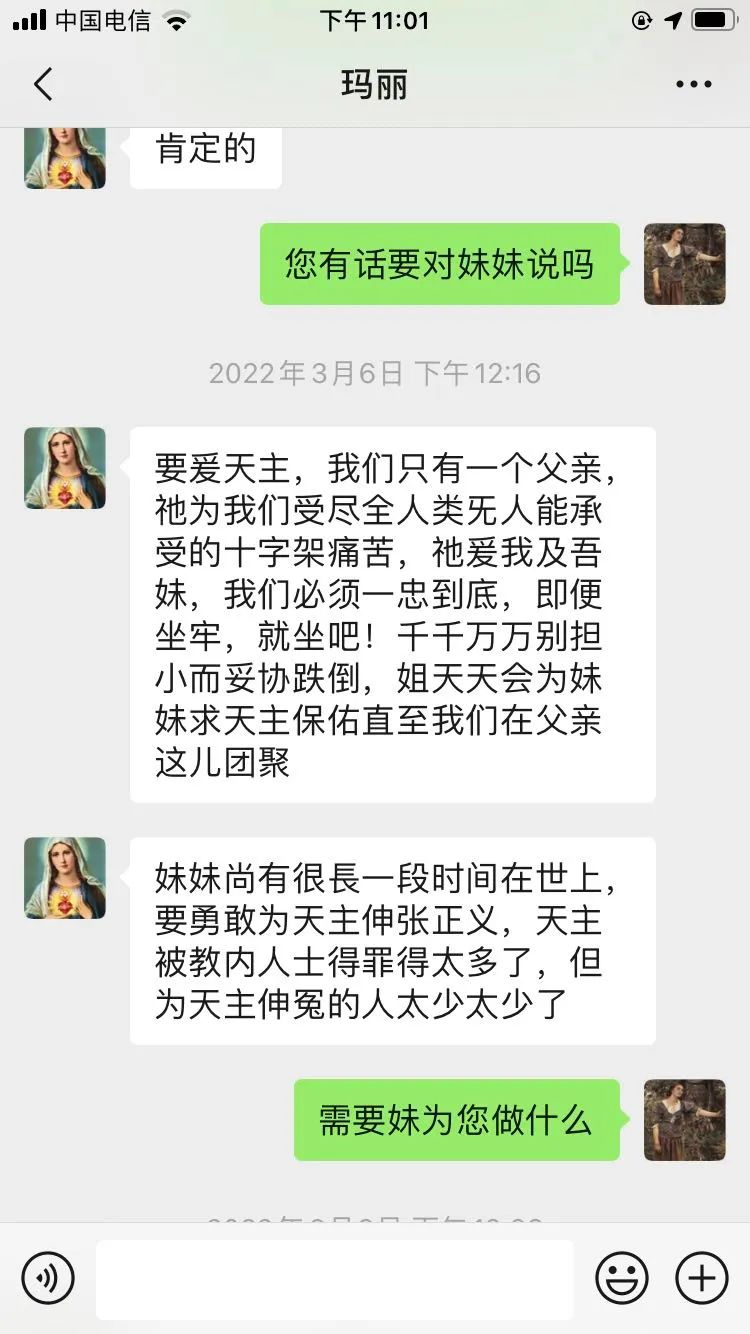Image resolution: width=750 pixels, height=1334 pixels.
Task: Open chat details via the three-dot menu
Action: 693,85
